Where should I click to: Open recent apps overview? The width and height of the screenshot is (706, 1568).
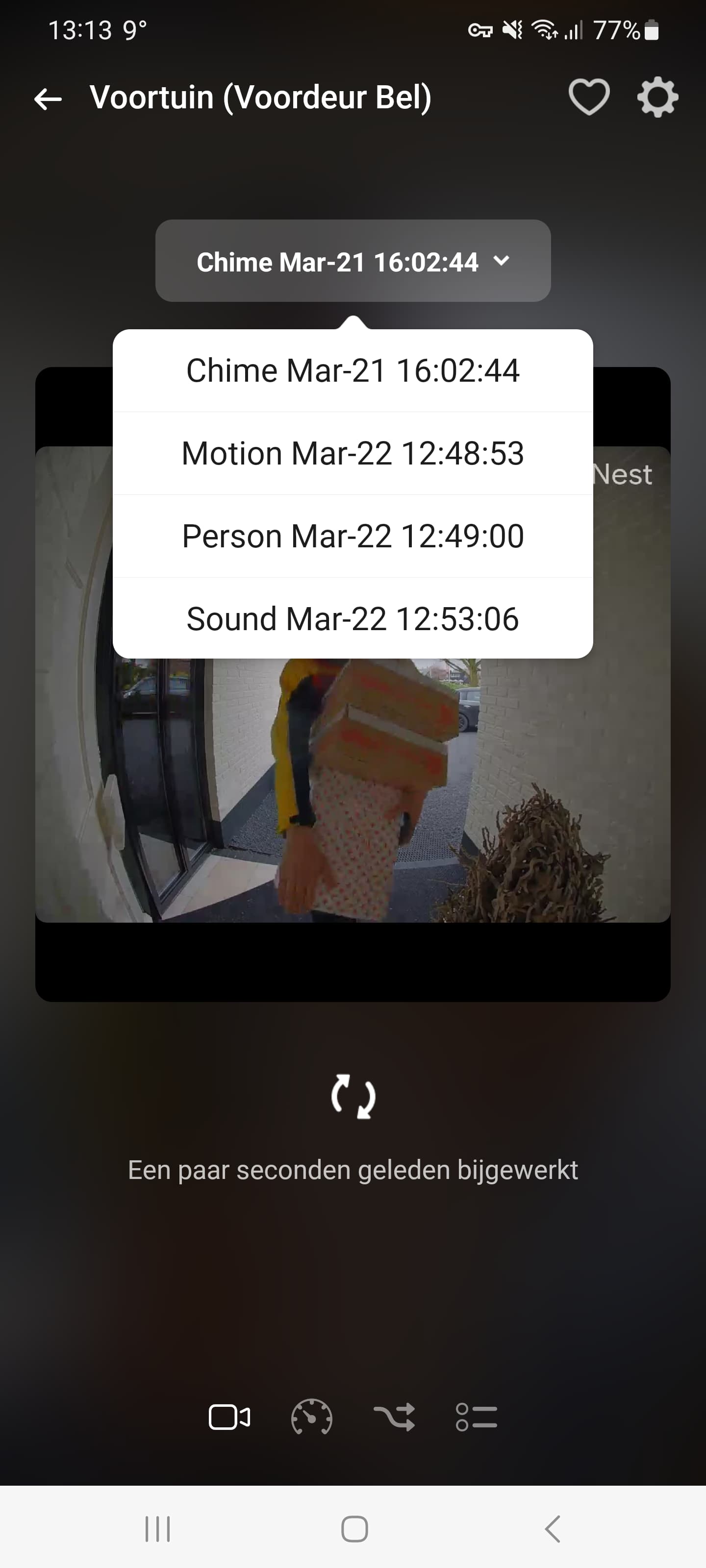pos(158,1528)
